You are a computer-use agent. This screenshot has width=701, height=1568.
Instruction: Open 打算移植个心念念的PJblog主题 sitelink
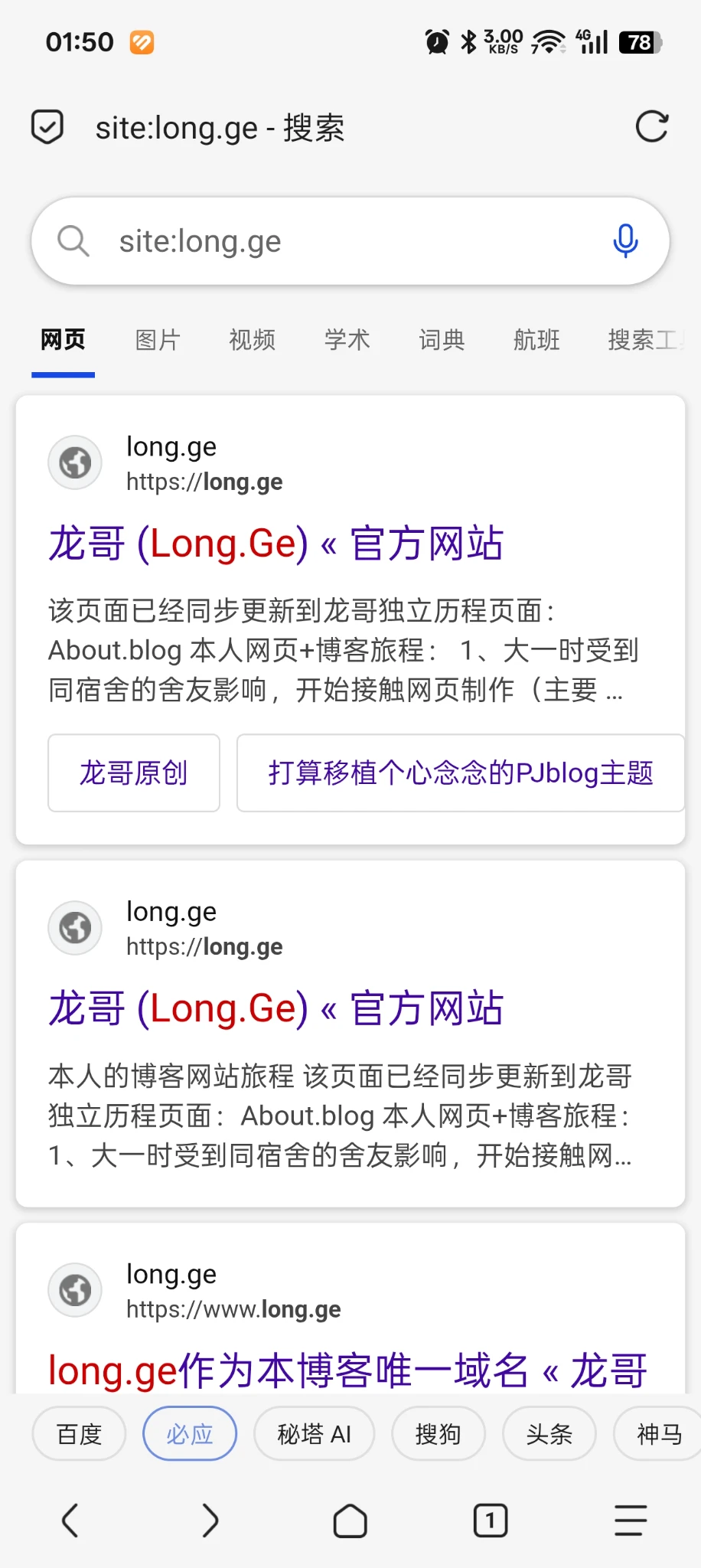pyautogui.click(x=460, y=773)
